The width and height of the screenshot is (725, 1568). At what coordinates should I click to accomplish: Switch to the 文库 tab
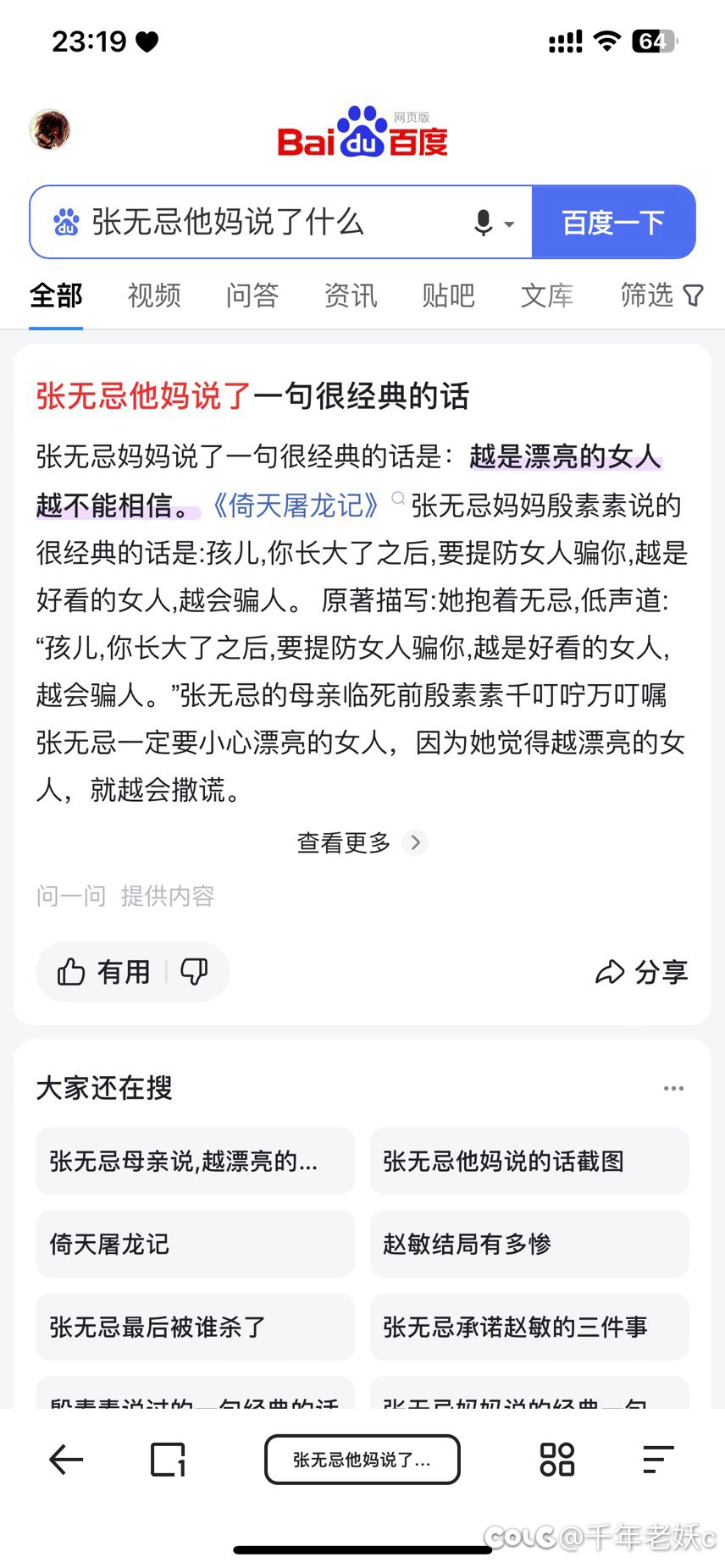point(547,295)
